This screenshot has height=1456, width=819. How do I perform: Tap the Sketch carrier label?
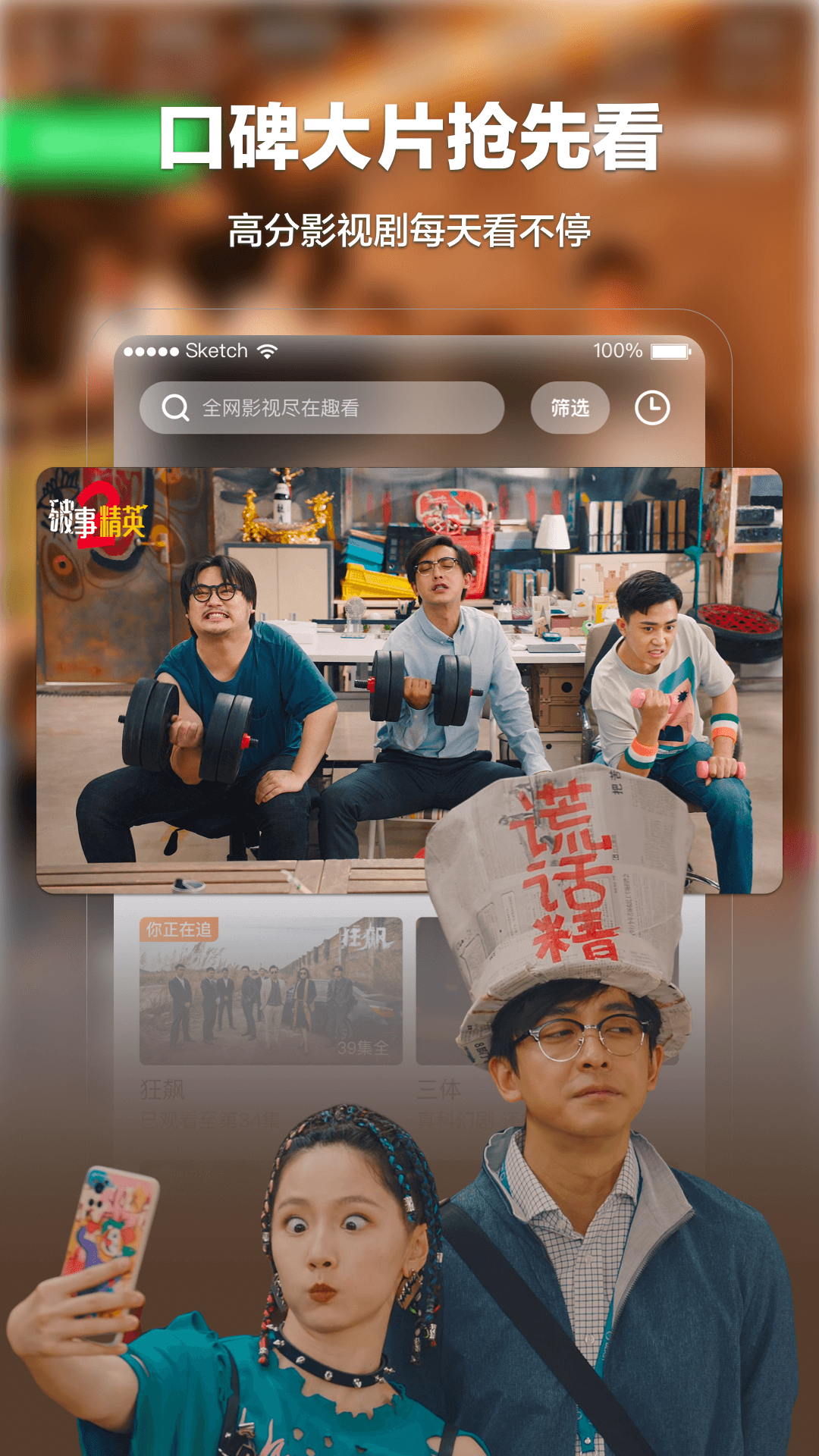pyautogui.click(x=216, y=350)
